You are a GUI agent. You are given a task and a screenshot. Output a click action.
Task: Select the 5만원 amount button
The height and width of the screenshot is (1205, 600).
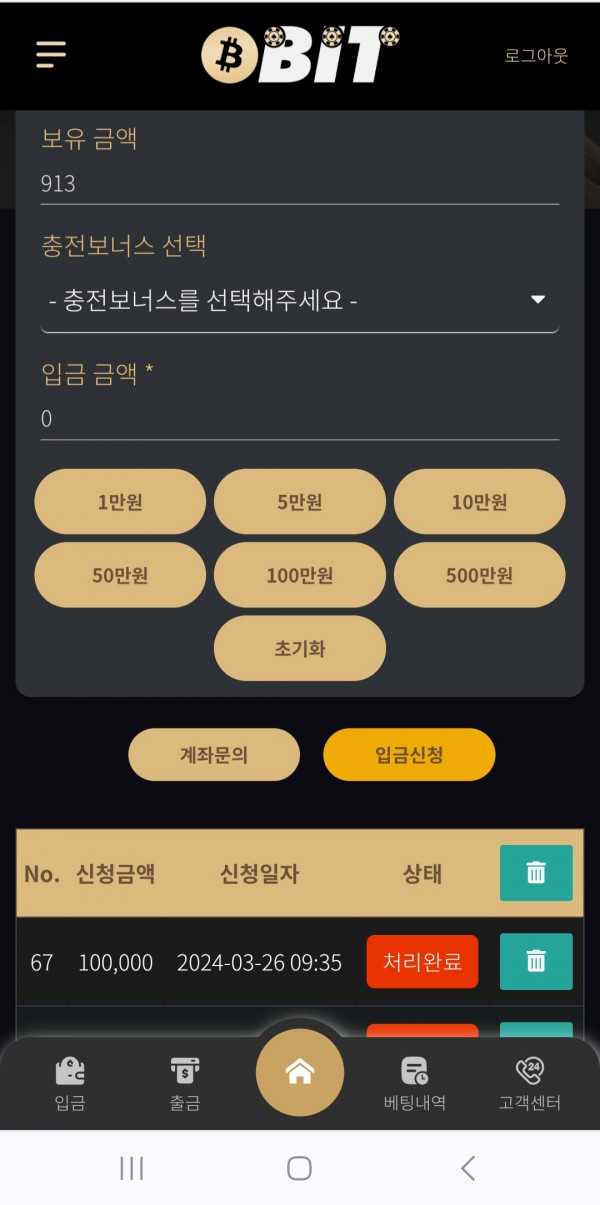point(300,502)
